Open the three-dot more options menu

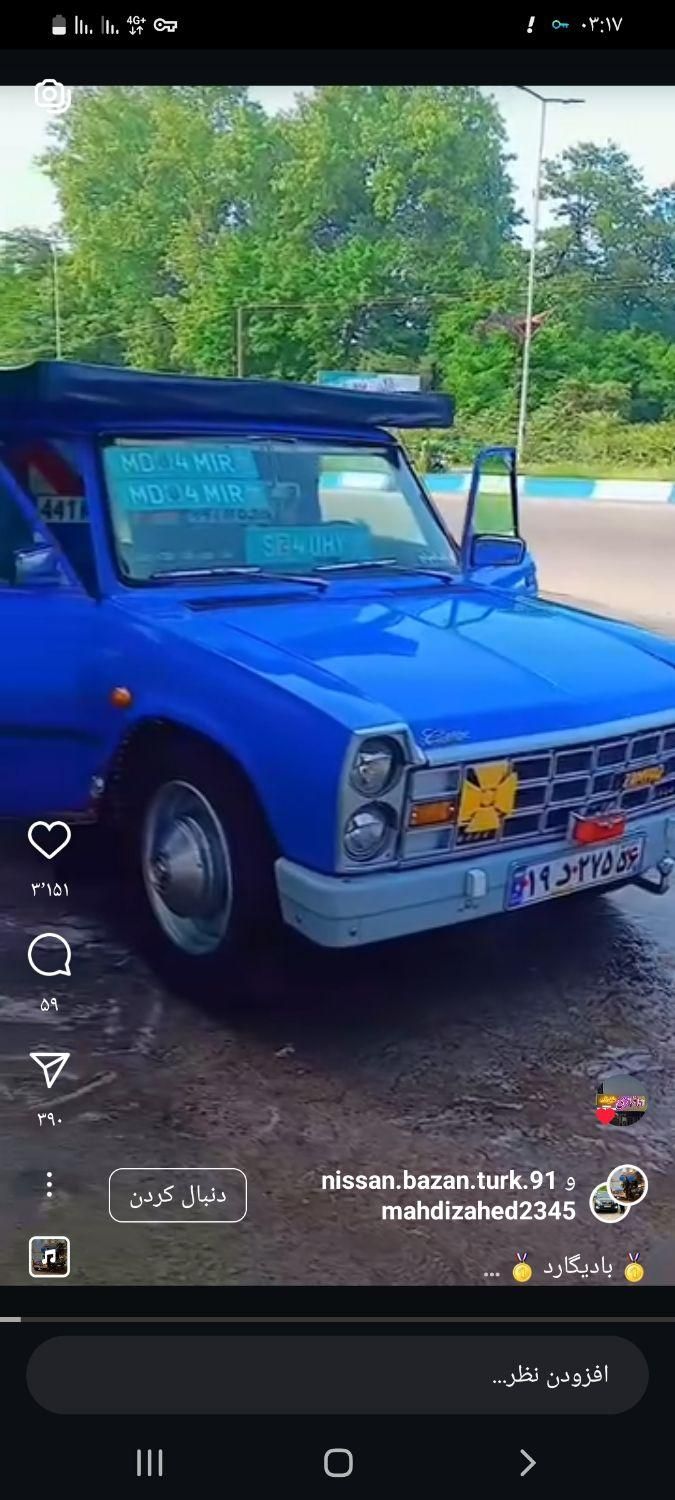pos(49,1185)
